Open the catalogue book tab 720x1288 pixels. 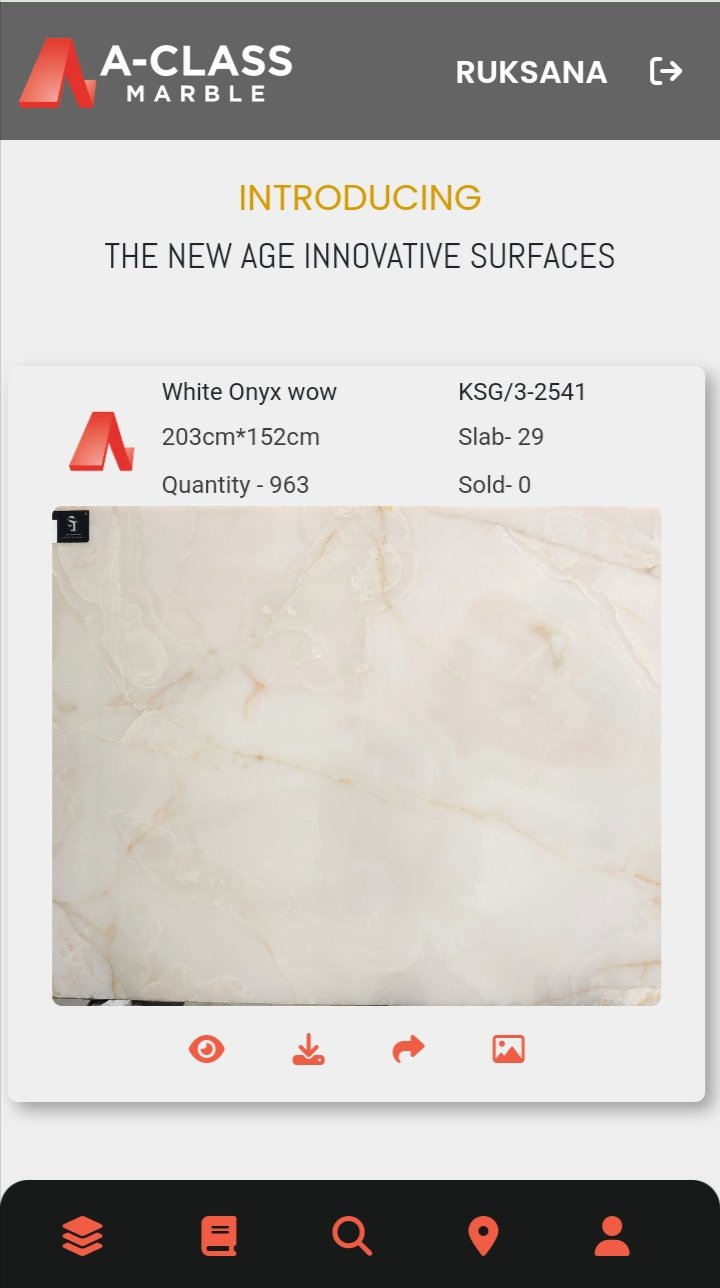point(218,1237)
